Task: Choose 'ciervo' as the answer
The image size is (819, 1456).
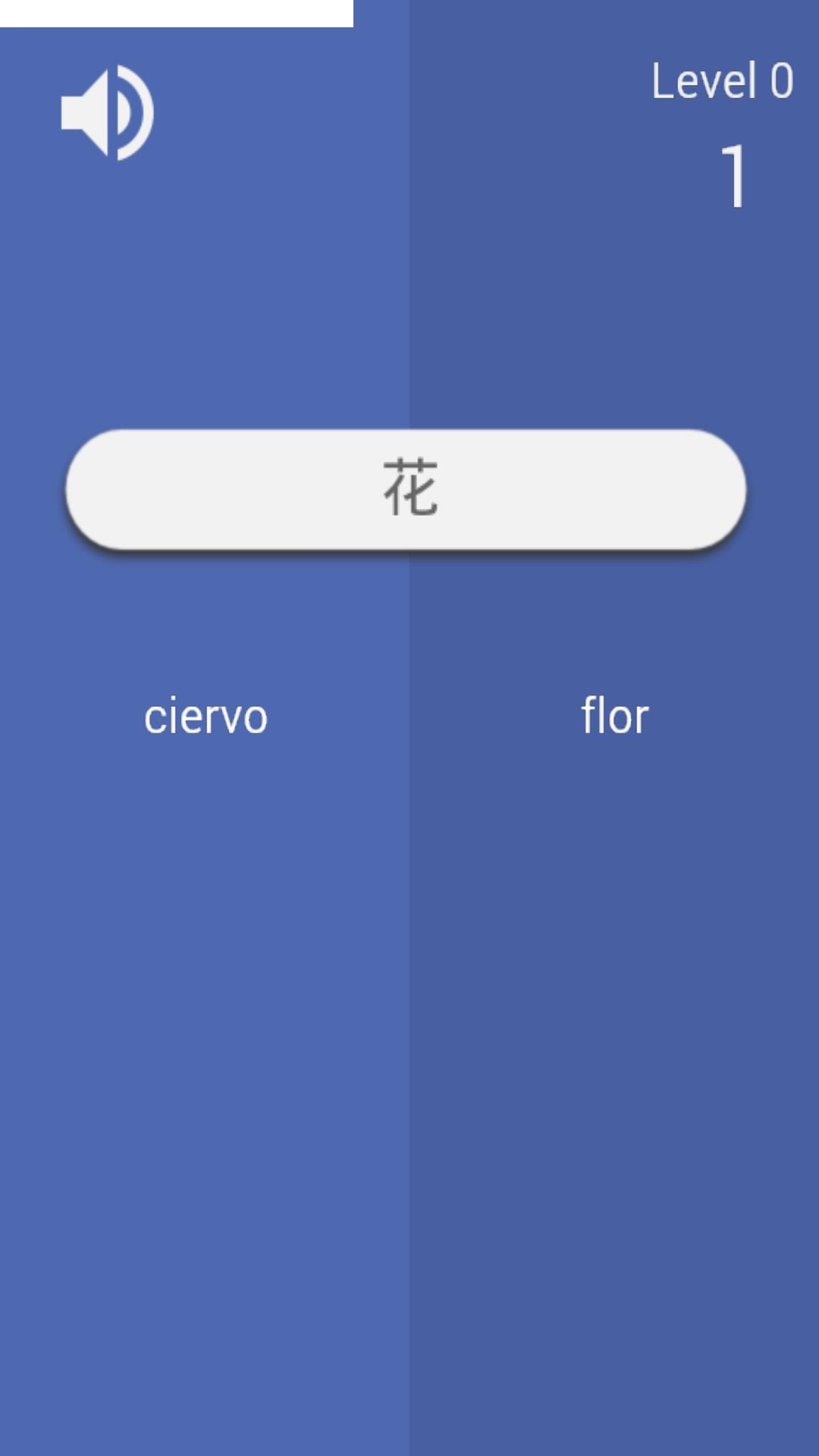Action: point(206,717)
